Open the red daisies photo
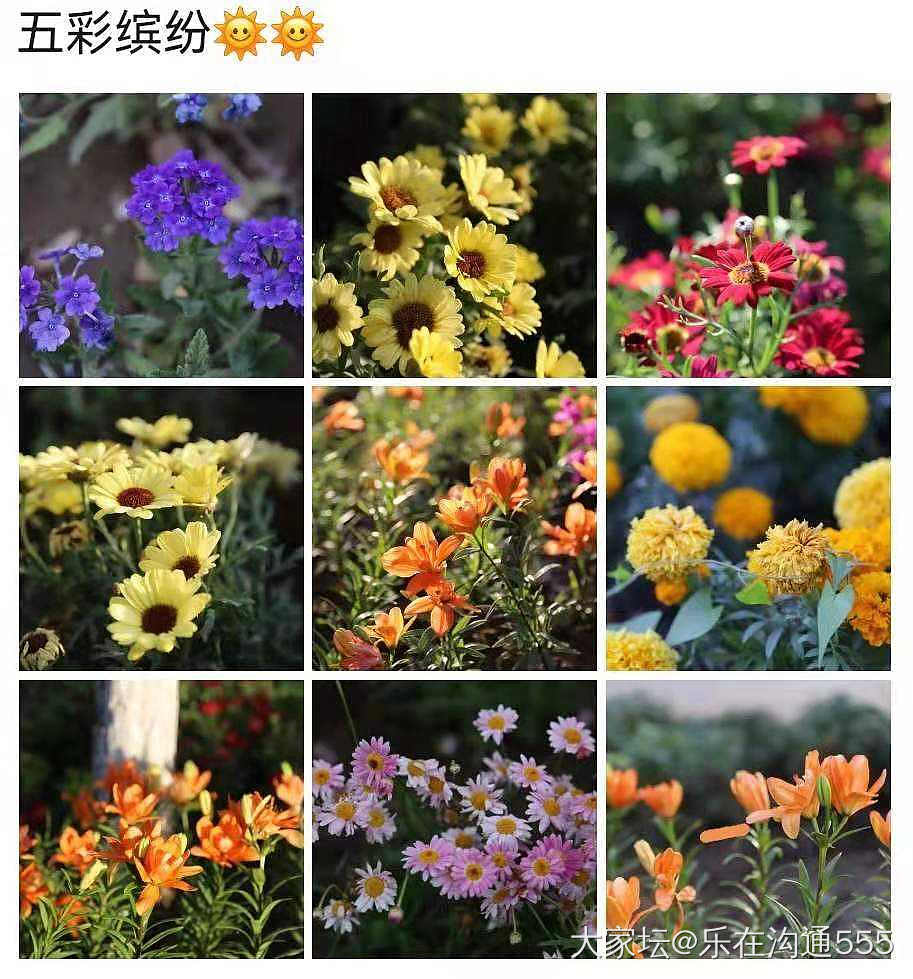913x979 pixels. coord(748,235)
